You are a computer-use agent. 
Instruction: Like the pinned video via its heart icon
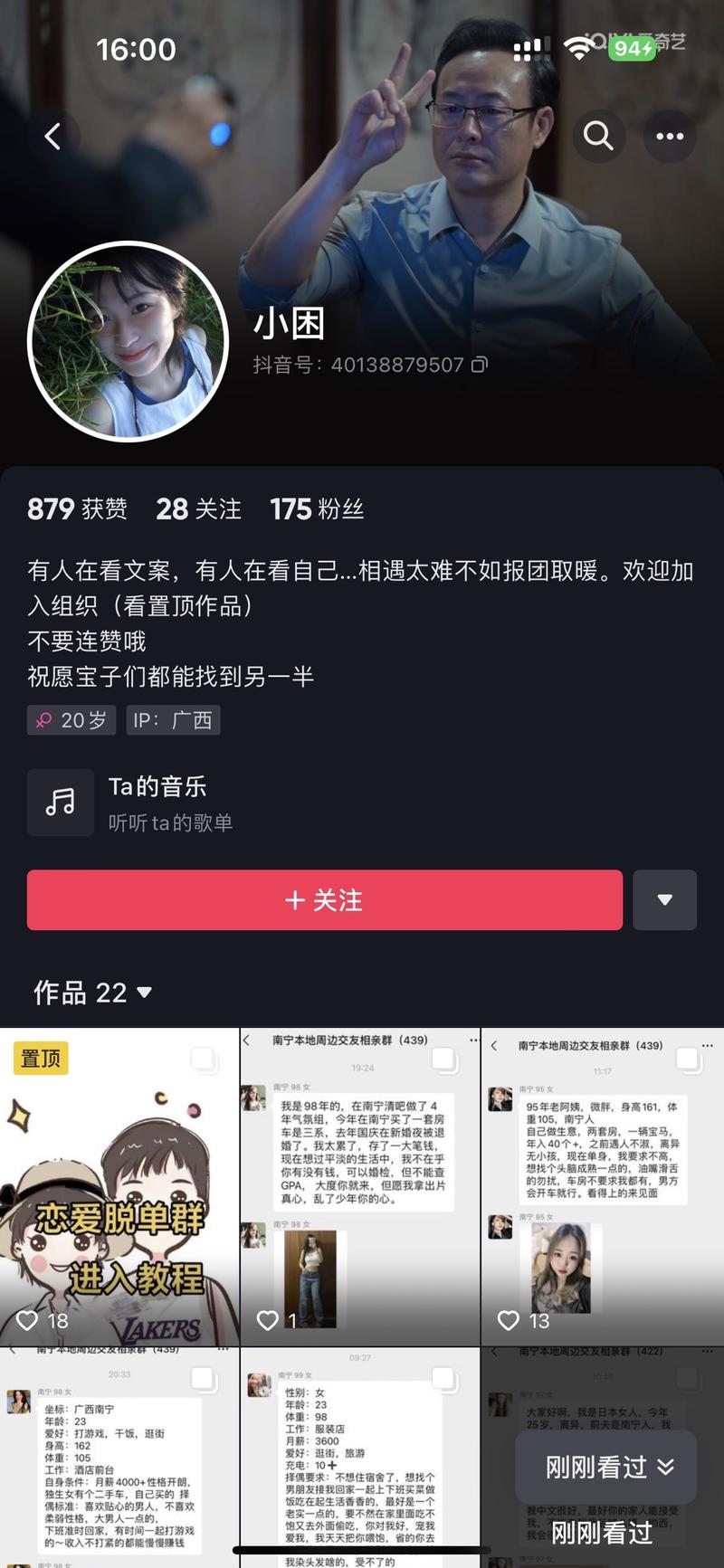pyautogui.click(x=30, y=1320)
